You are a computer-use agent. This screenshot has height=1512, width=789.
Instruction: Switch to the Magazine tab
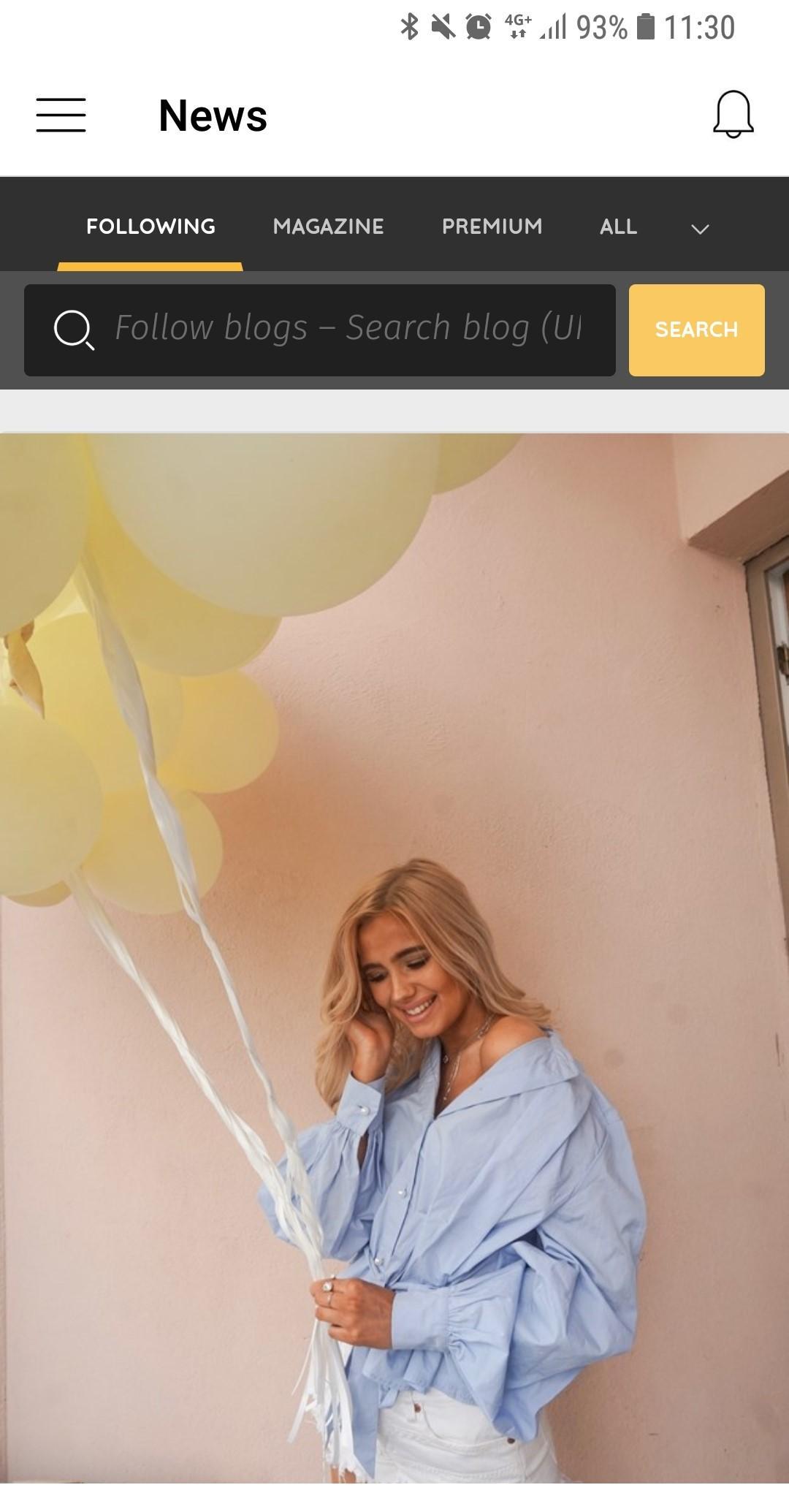click(328, 227)
